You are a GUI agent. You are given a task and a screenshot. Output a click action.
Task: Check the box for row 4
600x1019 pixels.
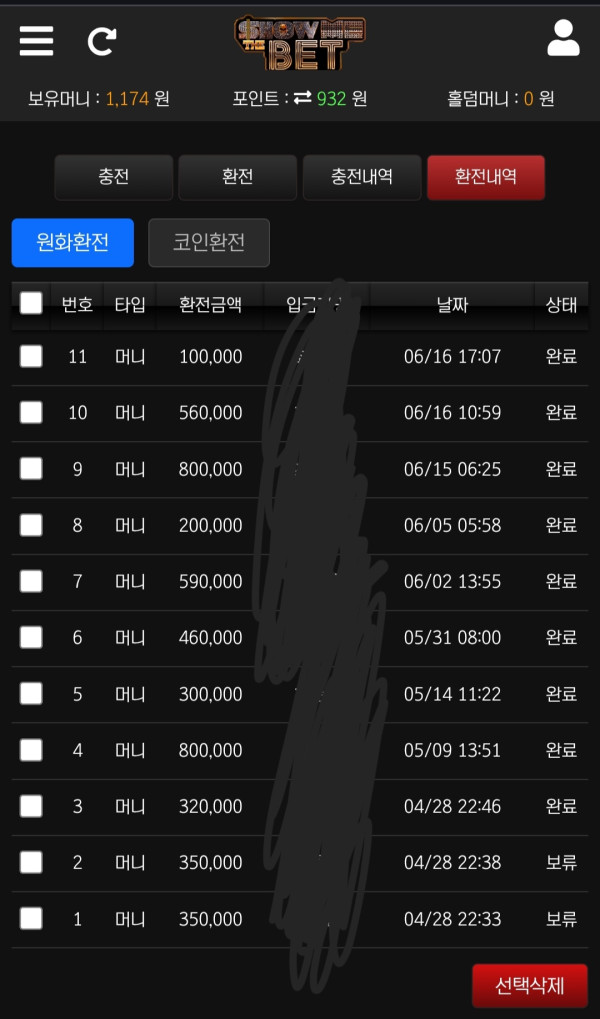click(31, 750)
